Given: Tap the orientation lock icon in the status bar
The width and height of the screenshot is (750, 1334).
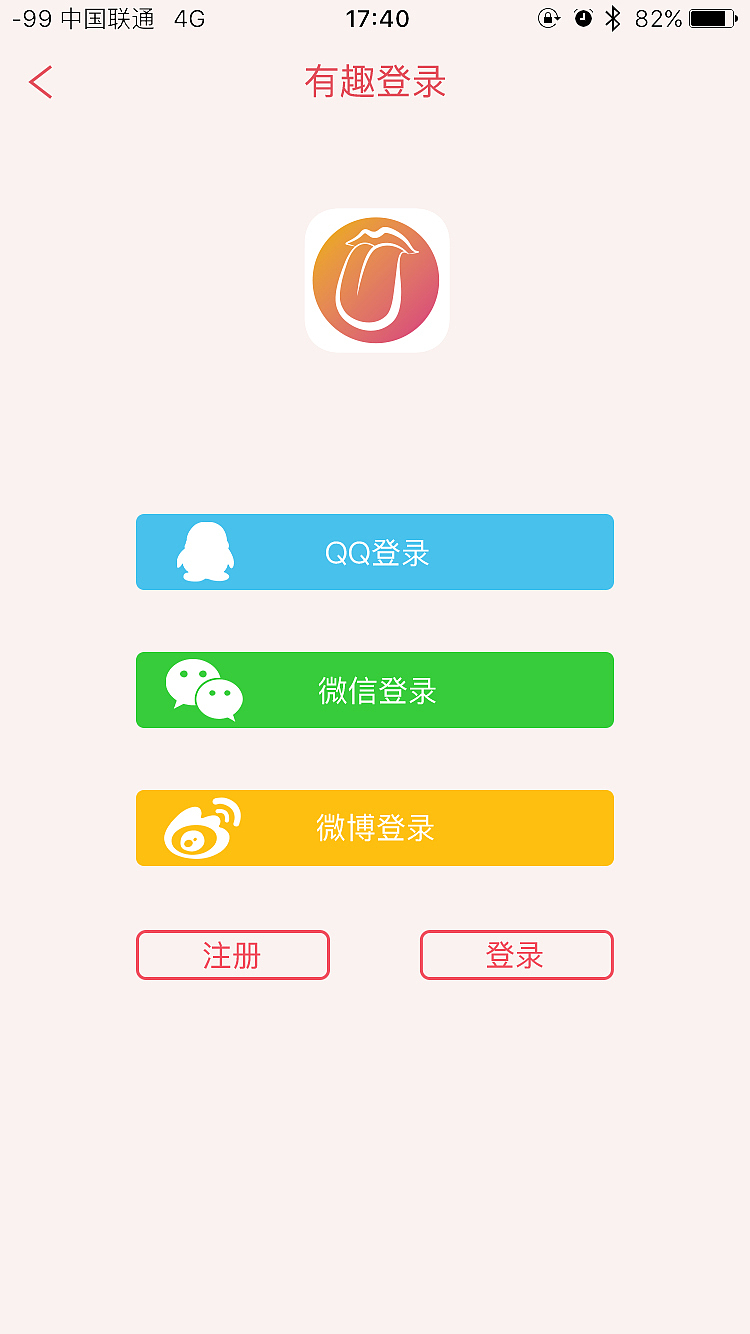Looking at the screenshot, I should point(549,17).
